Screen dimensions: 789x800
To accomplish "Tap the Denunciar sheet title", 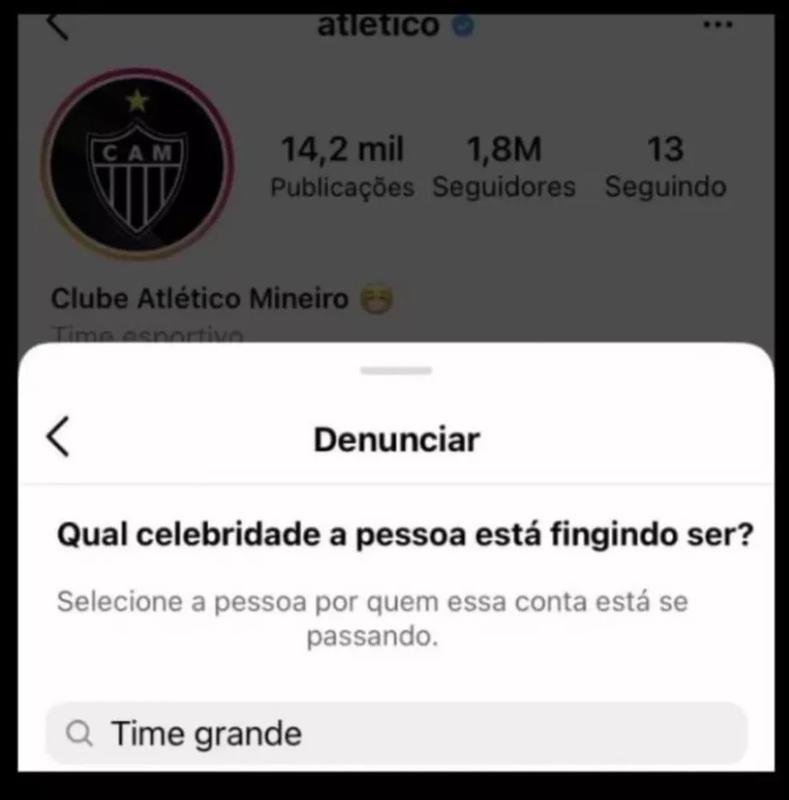I will pos(394,437).
